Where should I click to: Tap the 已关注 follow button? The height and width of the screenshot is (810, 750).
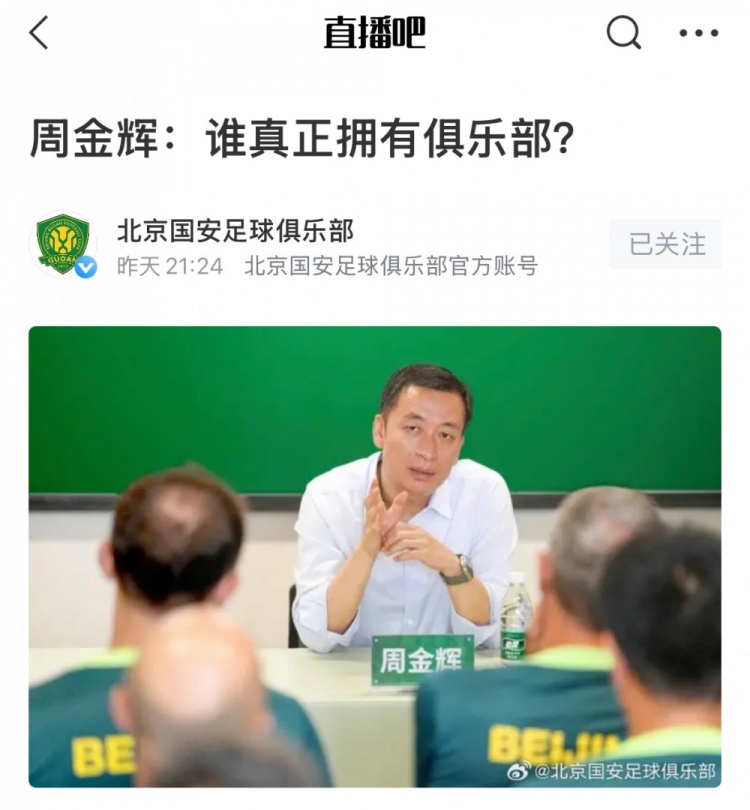[x=665, y=244]
